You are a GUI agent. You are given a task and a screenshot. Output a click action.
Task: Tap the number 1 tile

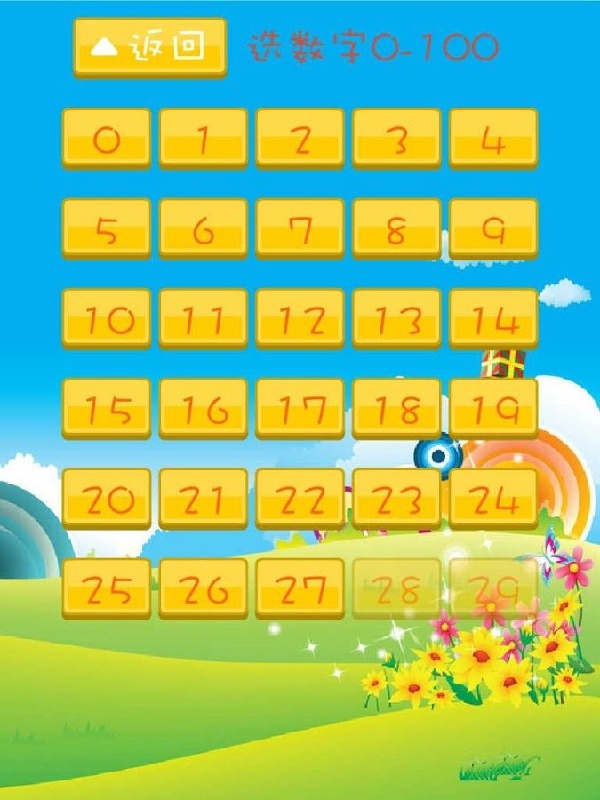pyautogui.click(x=203, y=138)
